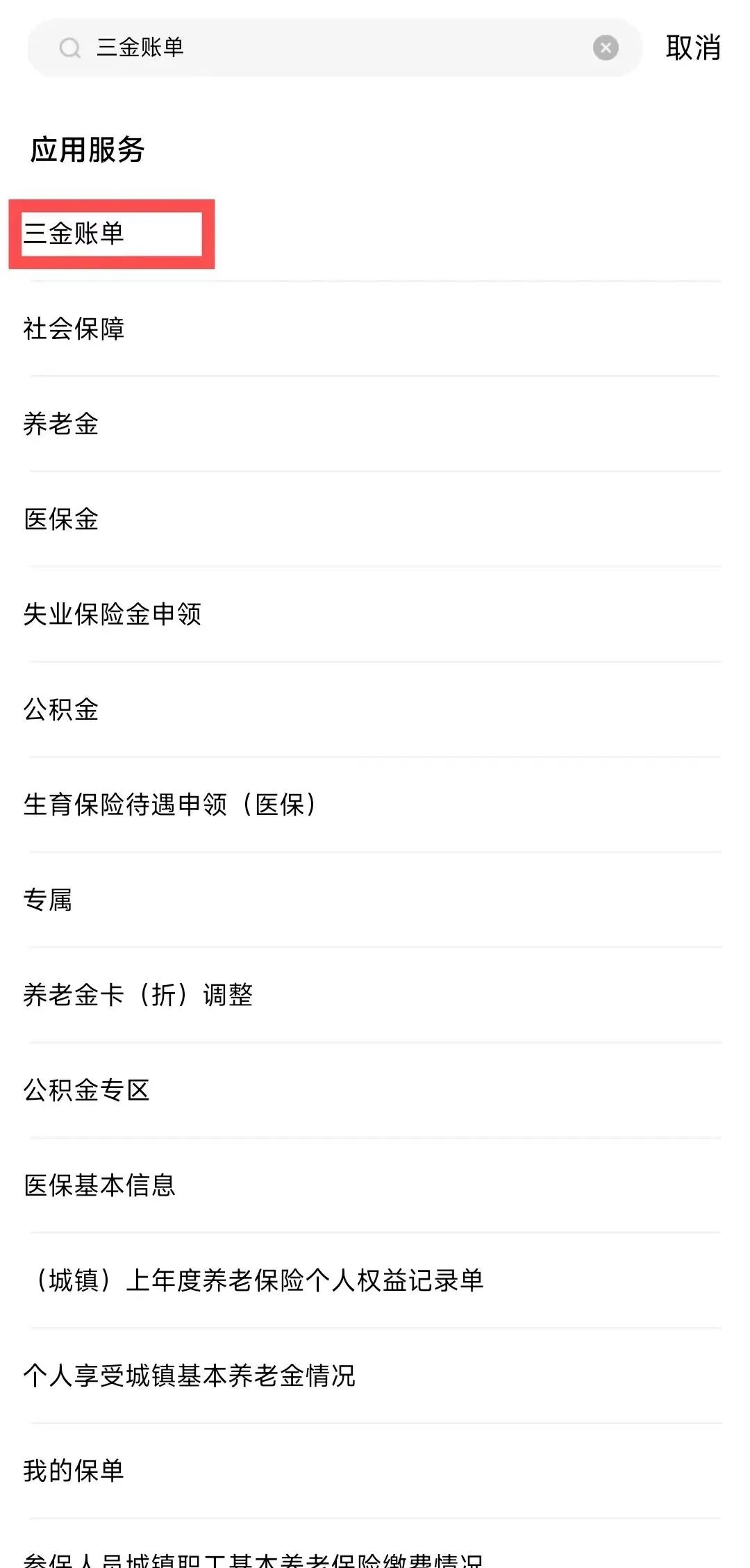Open the 我的保单 result
The width and height of the screenshot is (750, 1568).
375,1471
